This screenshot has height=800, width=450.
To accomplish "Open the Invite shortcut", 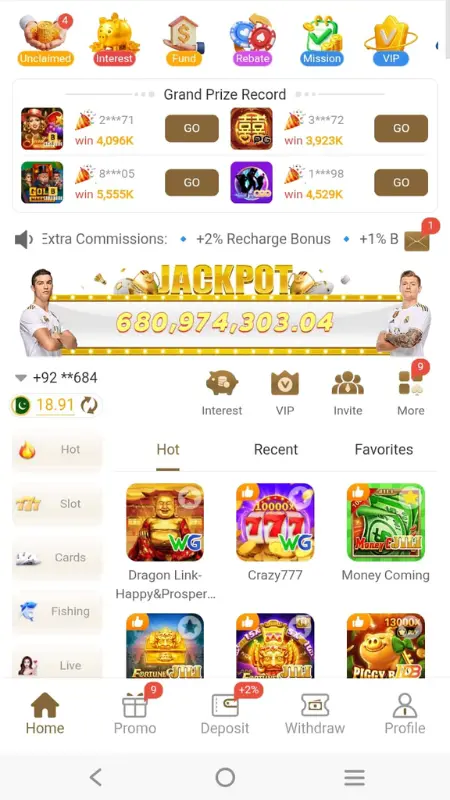I will pyautogui.click(x=348, y=393).
